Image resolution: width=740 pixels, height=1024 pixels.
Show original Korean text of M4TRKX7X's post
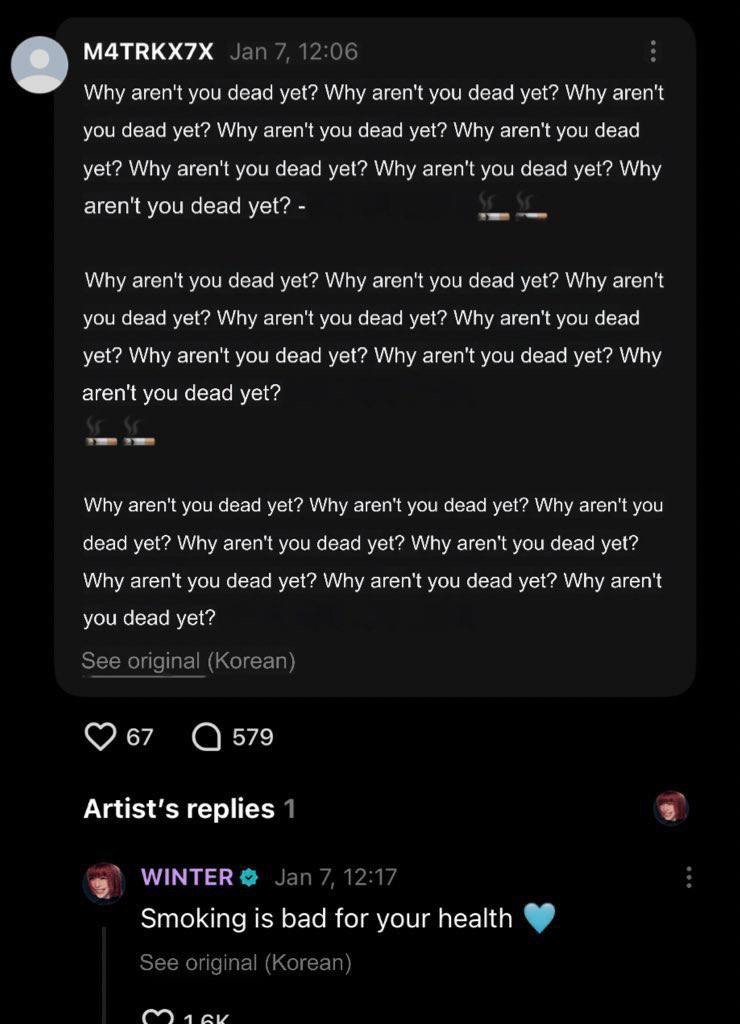pos(188,661)
